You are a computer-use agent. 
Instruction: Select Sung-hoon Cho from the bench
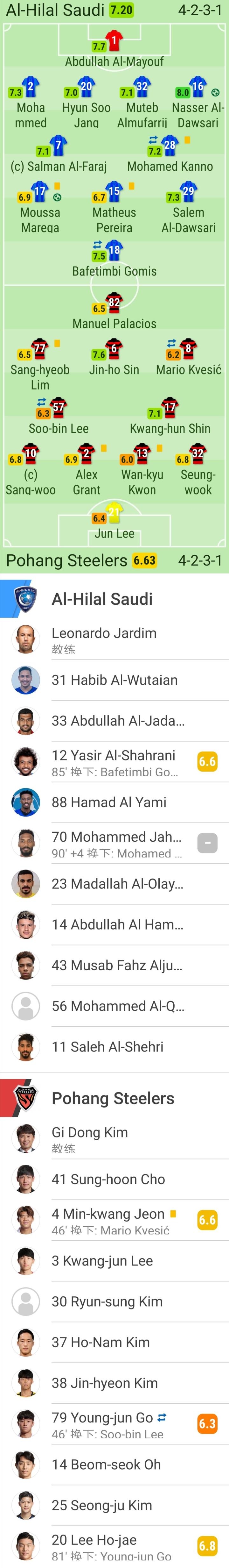pos(108,1179)
